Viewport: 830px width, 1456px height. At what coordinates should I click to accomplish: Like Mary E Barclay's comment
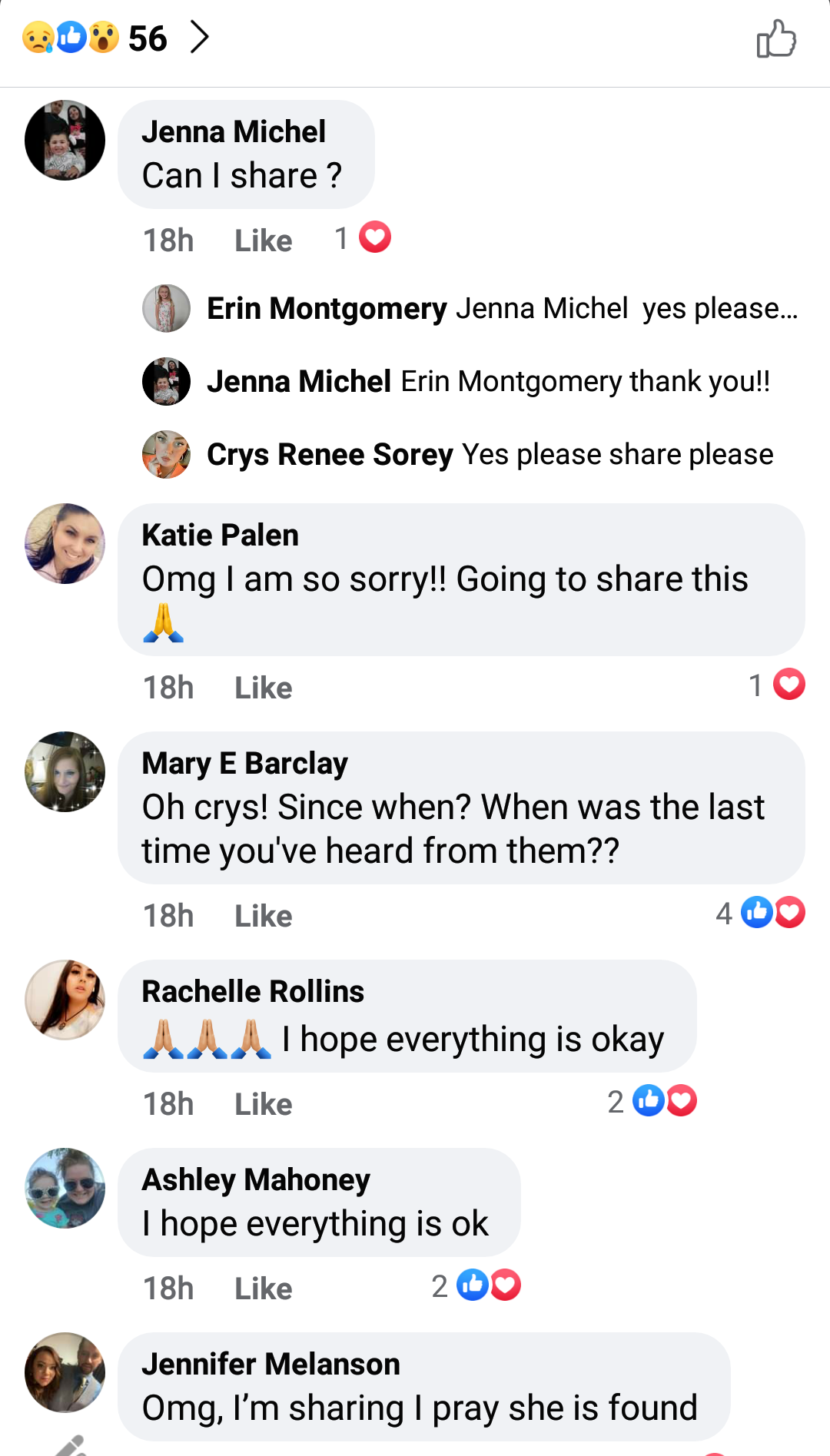[x=263, y=916]
